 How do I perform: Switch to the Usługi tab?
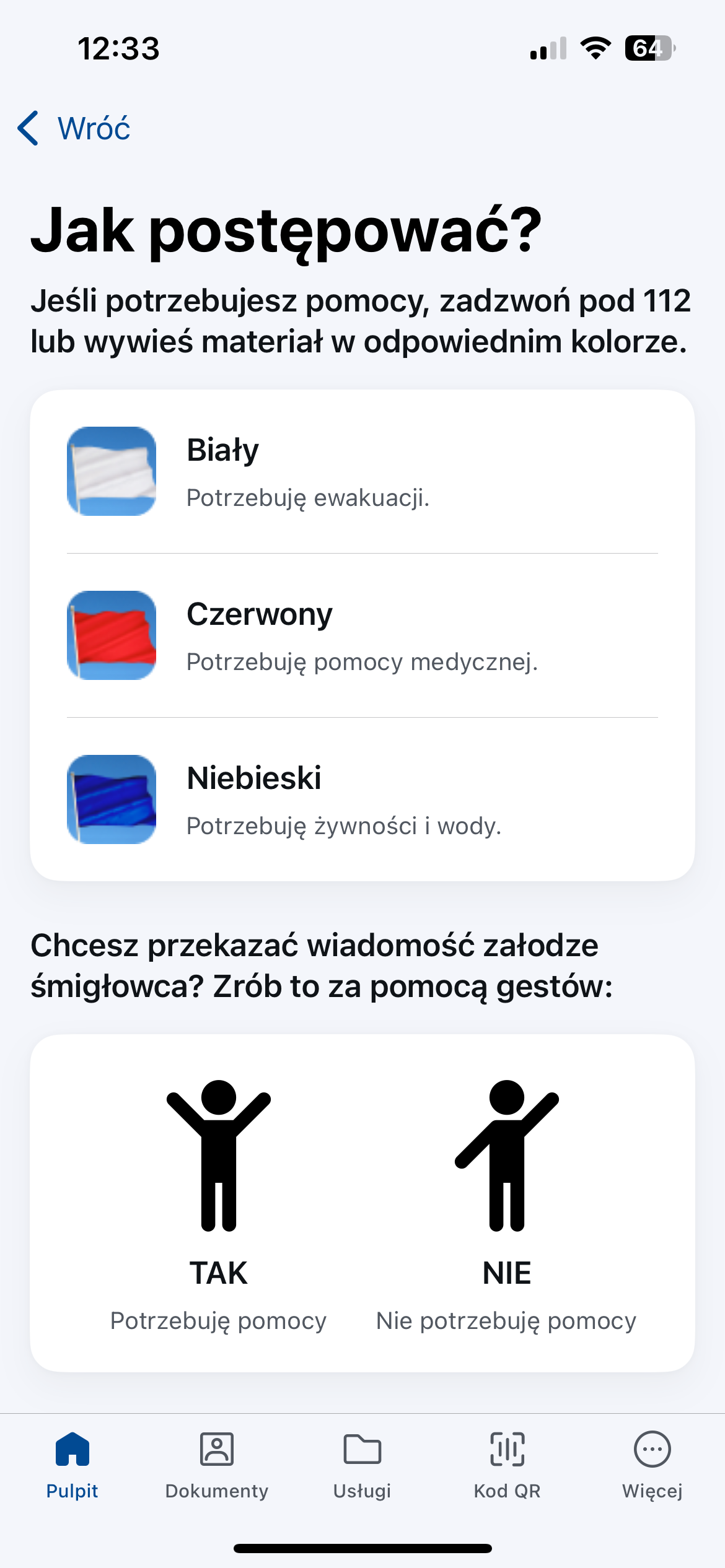362,1465
